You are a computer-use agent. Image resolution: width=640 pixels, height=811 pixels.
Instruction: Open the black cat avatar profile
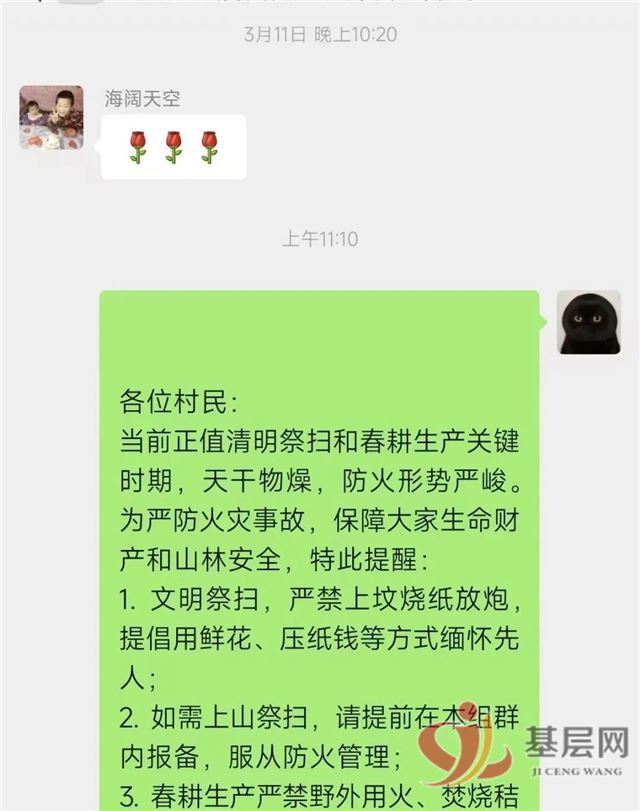coord(588,323)
